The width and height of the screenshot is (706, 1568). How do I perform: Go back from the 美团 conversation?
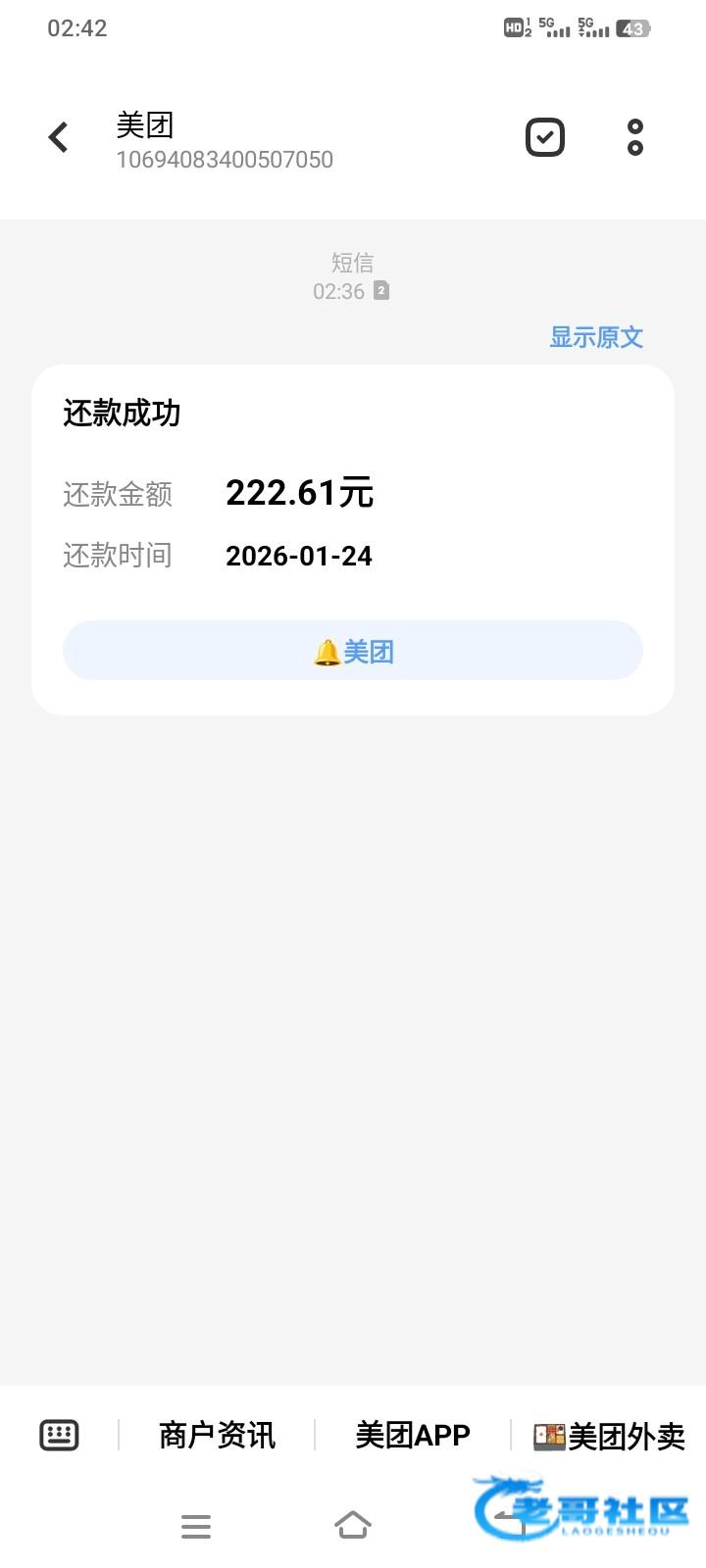[x=59, y=137]
